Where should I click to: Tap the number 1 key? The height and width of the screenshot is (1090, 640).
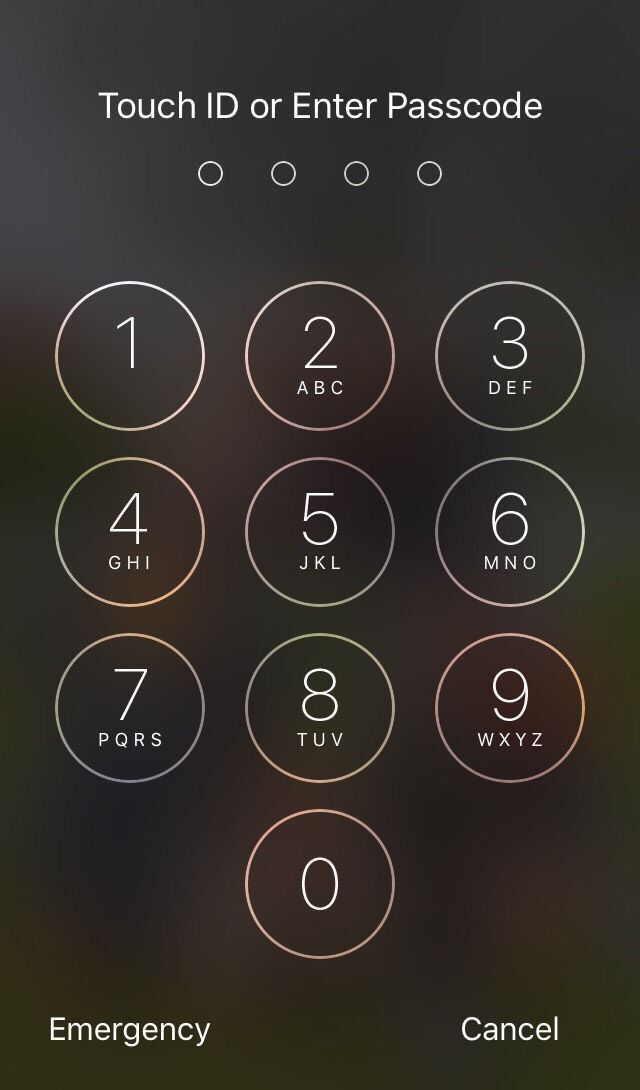130,356
